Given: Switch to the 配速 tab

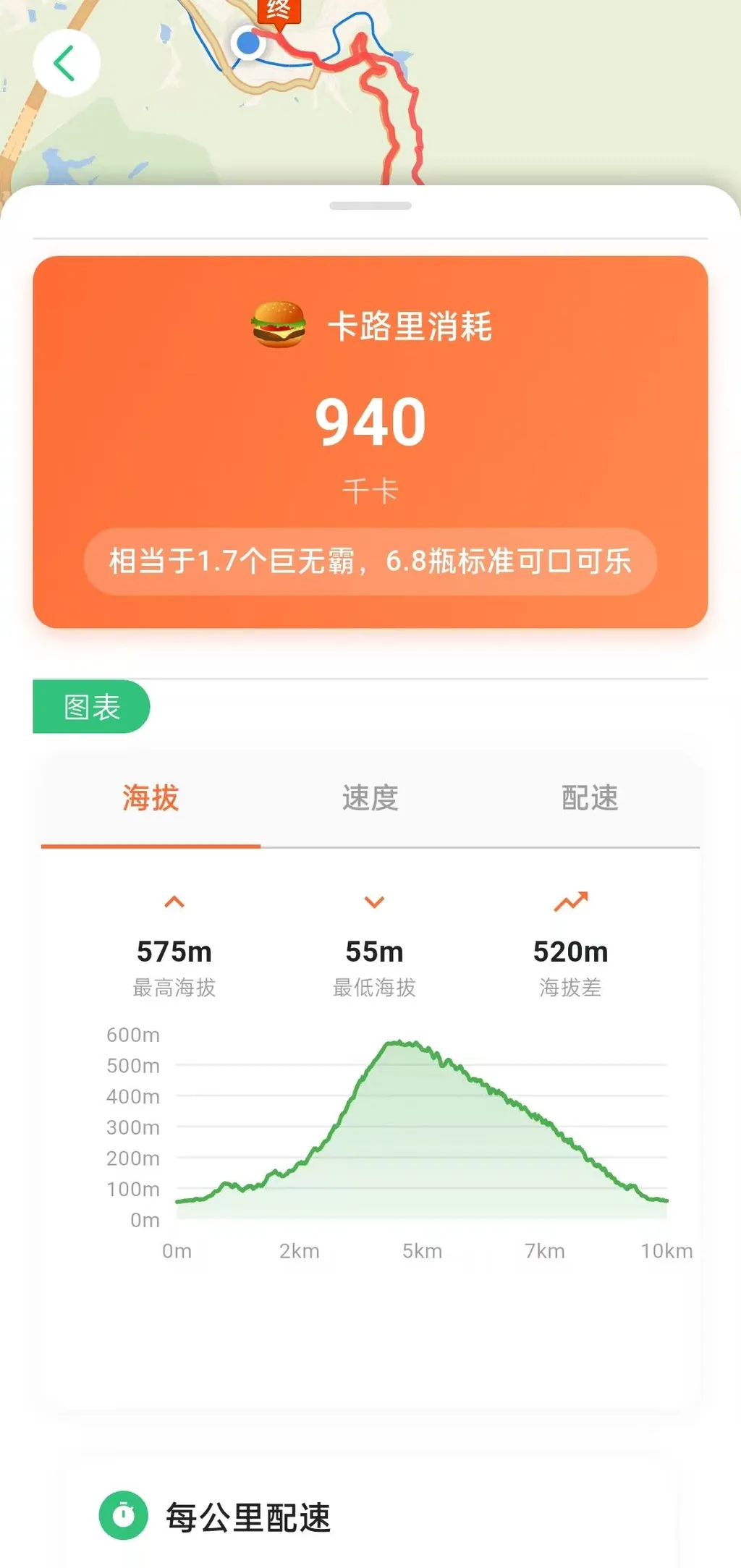Looking at the screenshot, I should [x=590, y=798].
